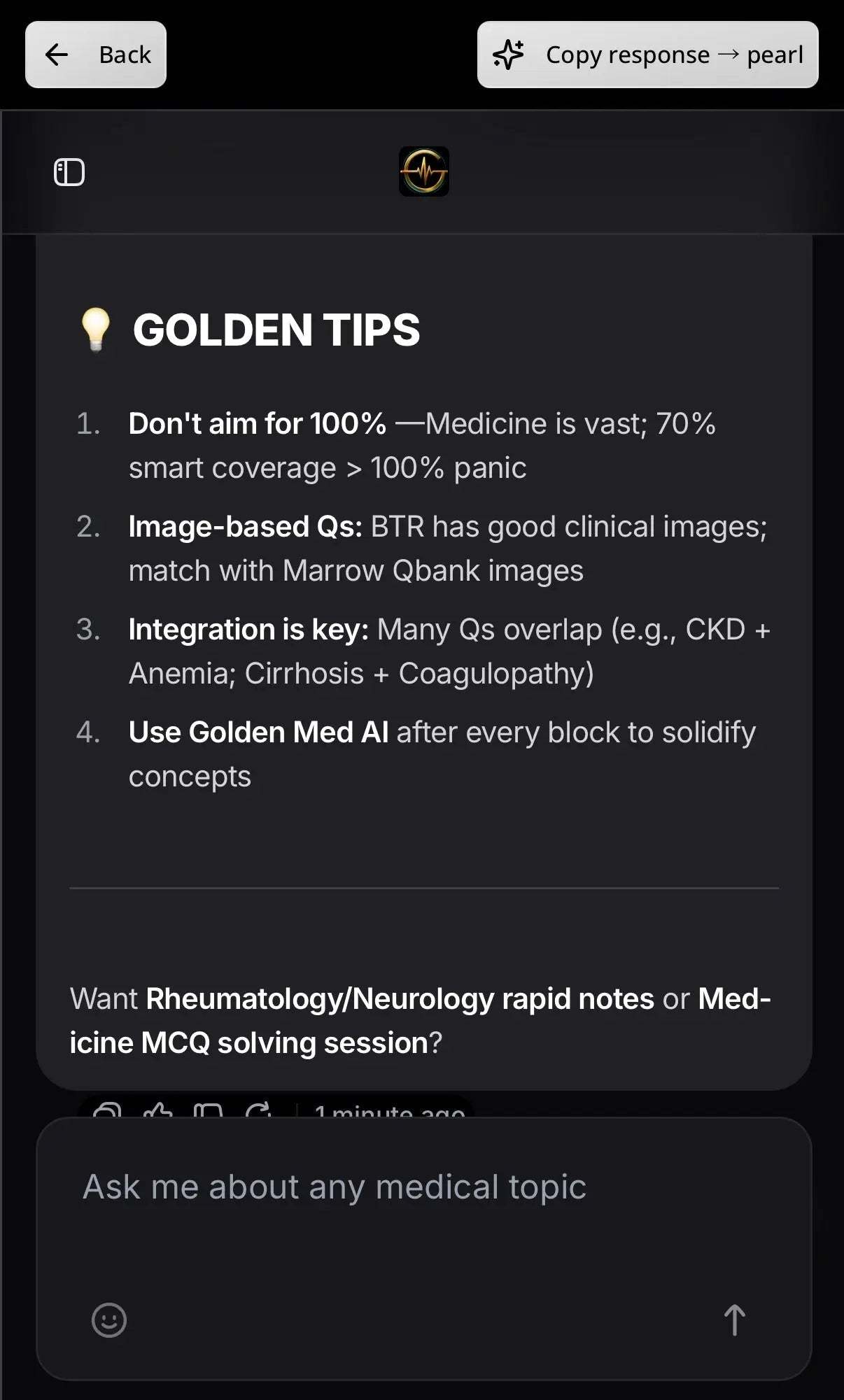
Task: Click tip 1 Don't aim for 100%
Action: tap(257, 423)
